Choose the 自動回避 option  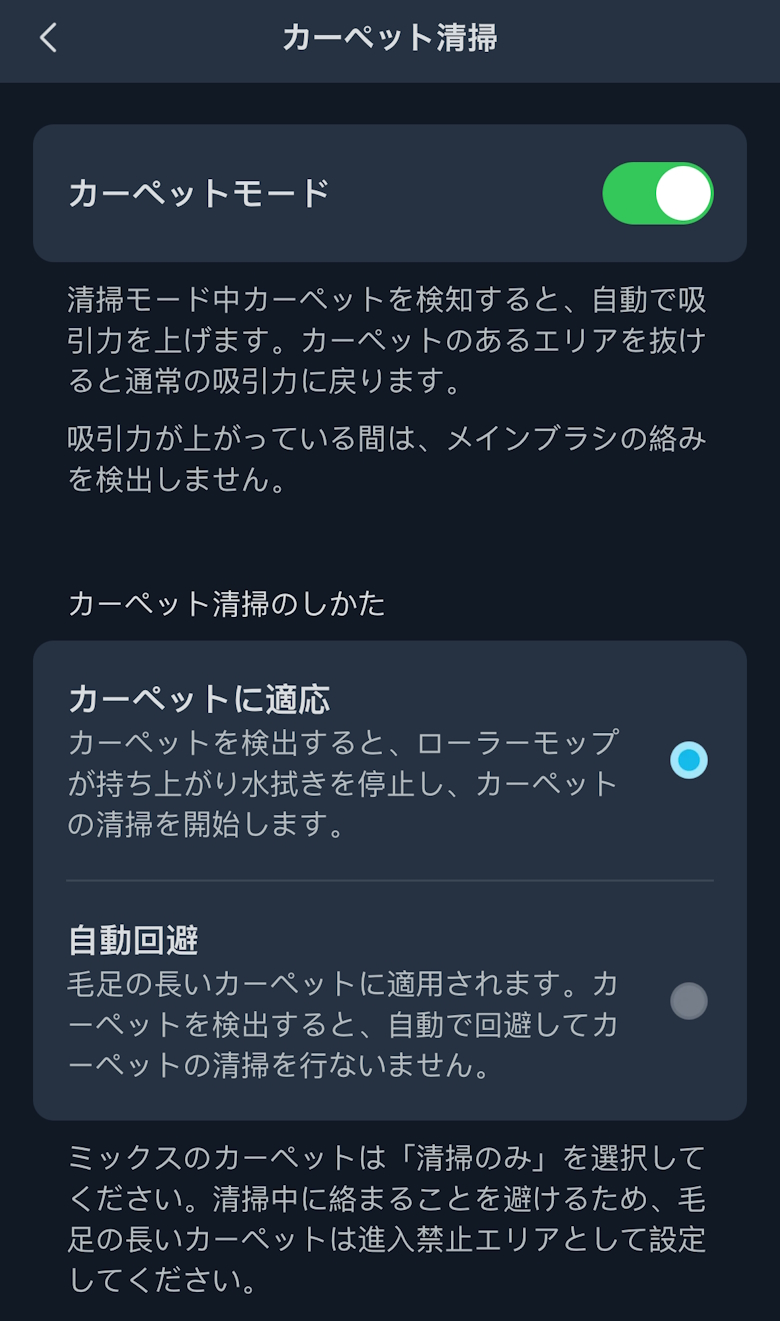(x=688, y=1001)
